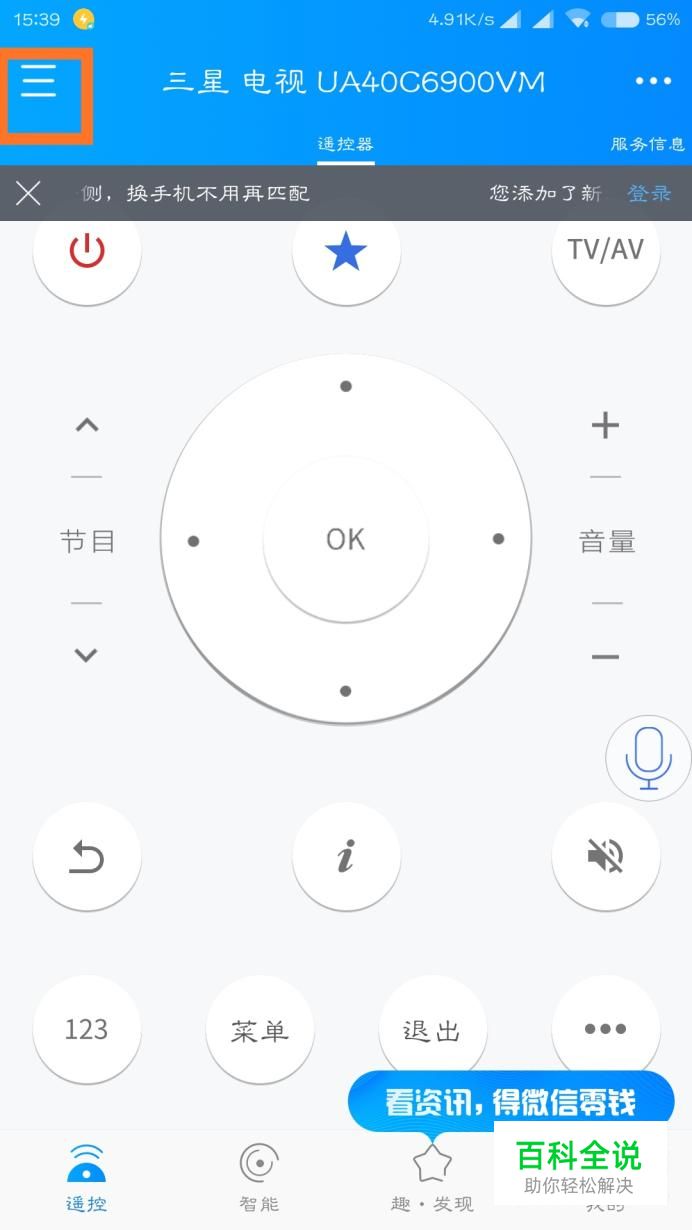
Task: Go to next channel with up arrow
Action: (x=87, y=425)
